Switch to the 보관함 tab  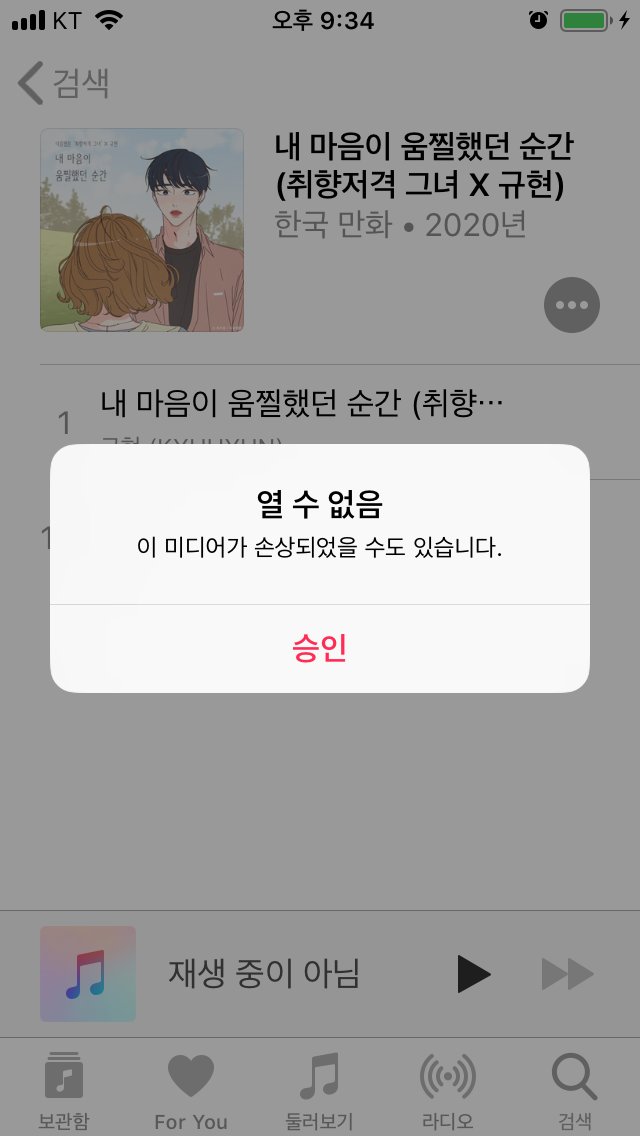pos(64,1090)
